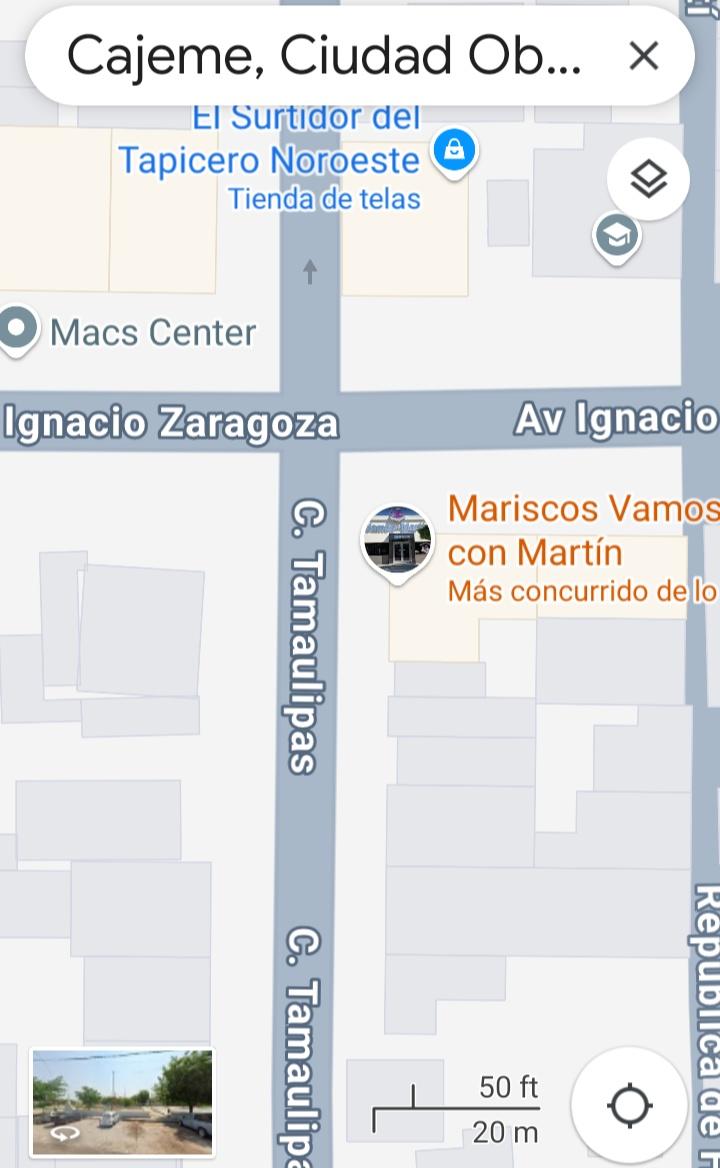720x1168 pixels.
Task: Select the Mariscos Vamos con Martín pin
Action: [397, 541]
